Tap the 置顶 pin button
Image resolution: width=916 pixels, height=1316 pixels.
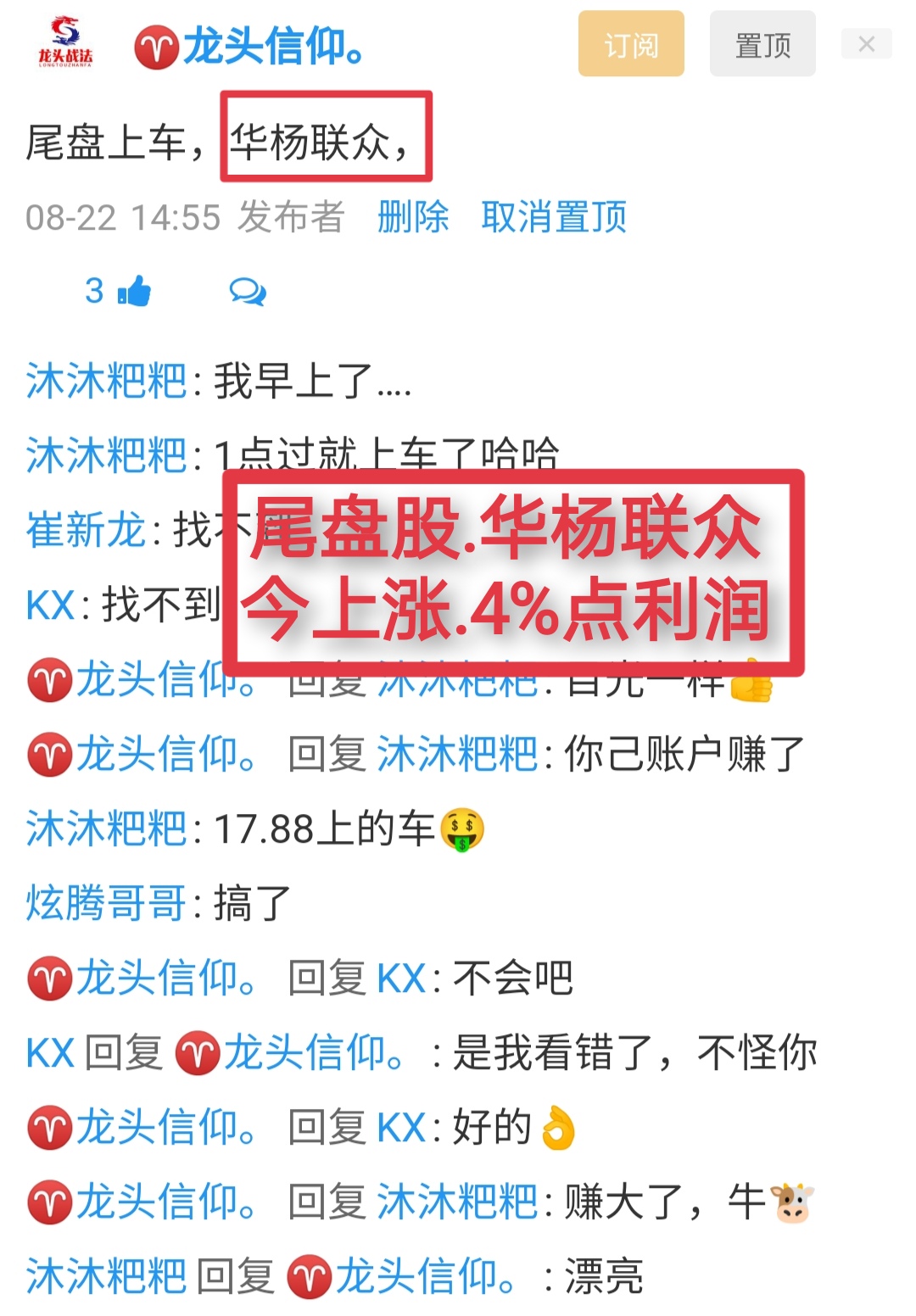click(x=762, y=44)
